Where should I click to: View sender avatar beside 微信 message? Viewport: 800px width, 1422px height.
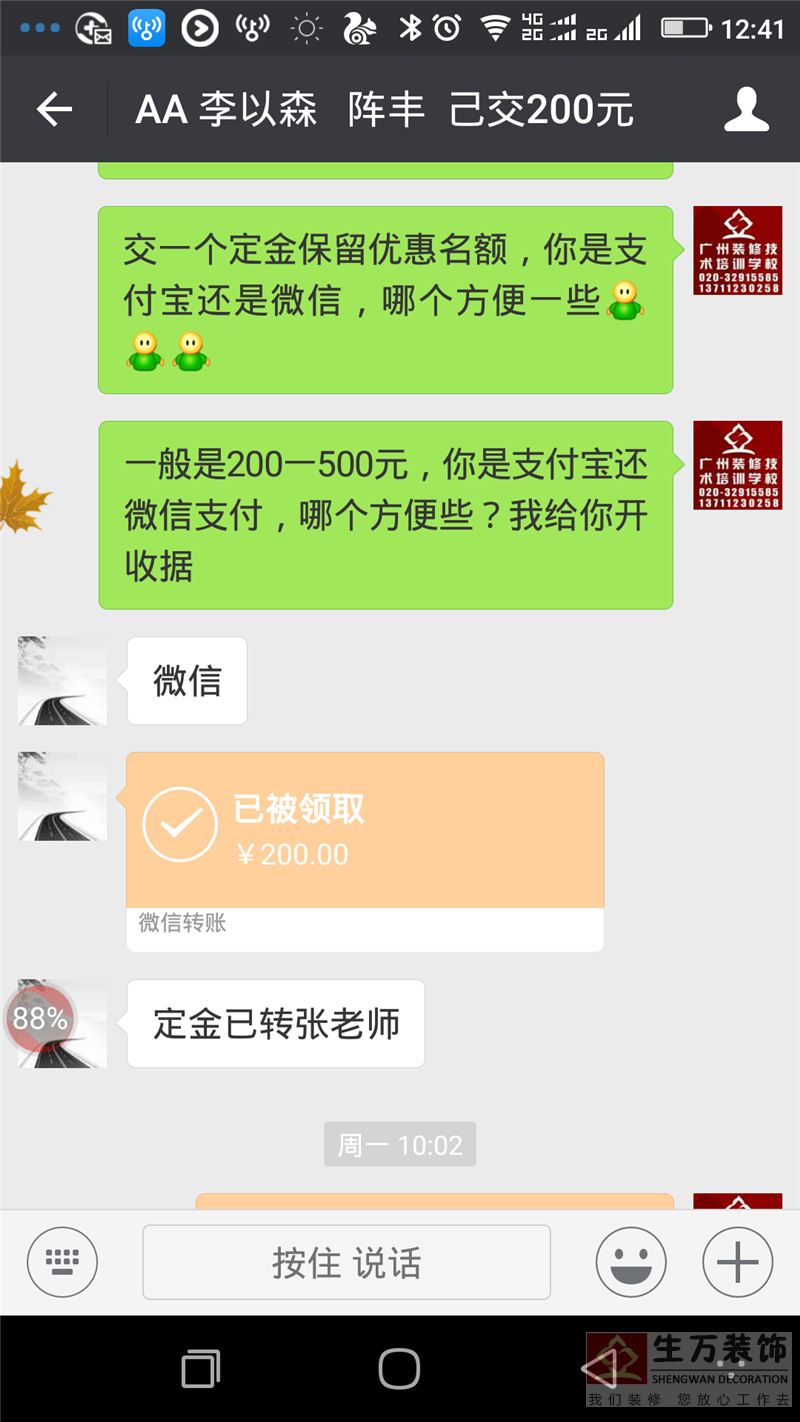click(62, 681)
